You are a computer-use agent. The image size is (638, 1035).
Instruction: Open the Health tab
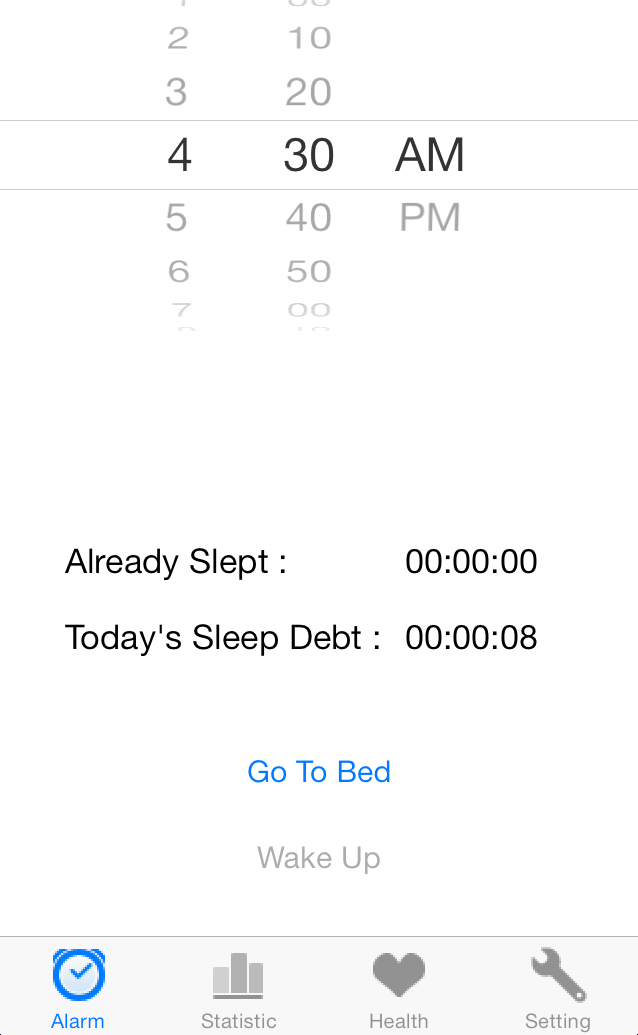pyautogui.click(x=398, y=989)
